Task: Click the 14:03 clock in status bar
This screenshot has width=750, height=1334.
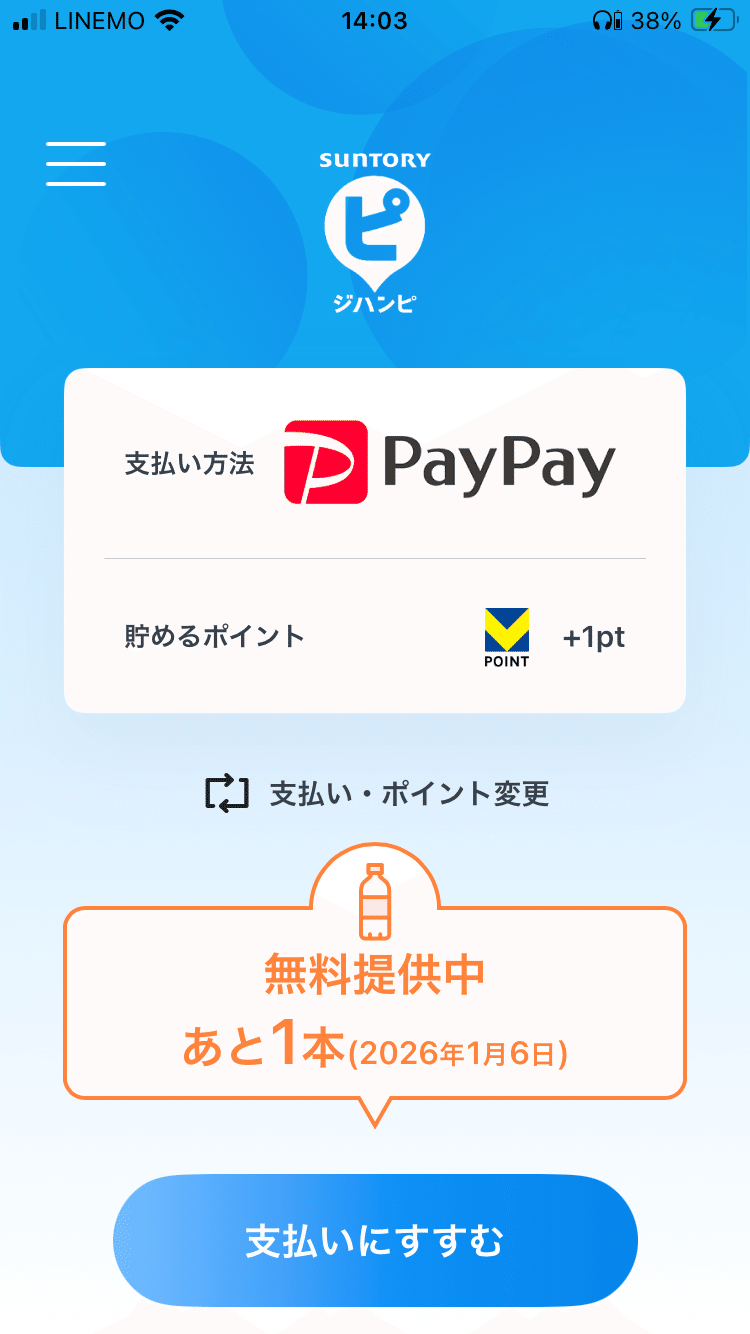Action: tap(374, 20)
